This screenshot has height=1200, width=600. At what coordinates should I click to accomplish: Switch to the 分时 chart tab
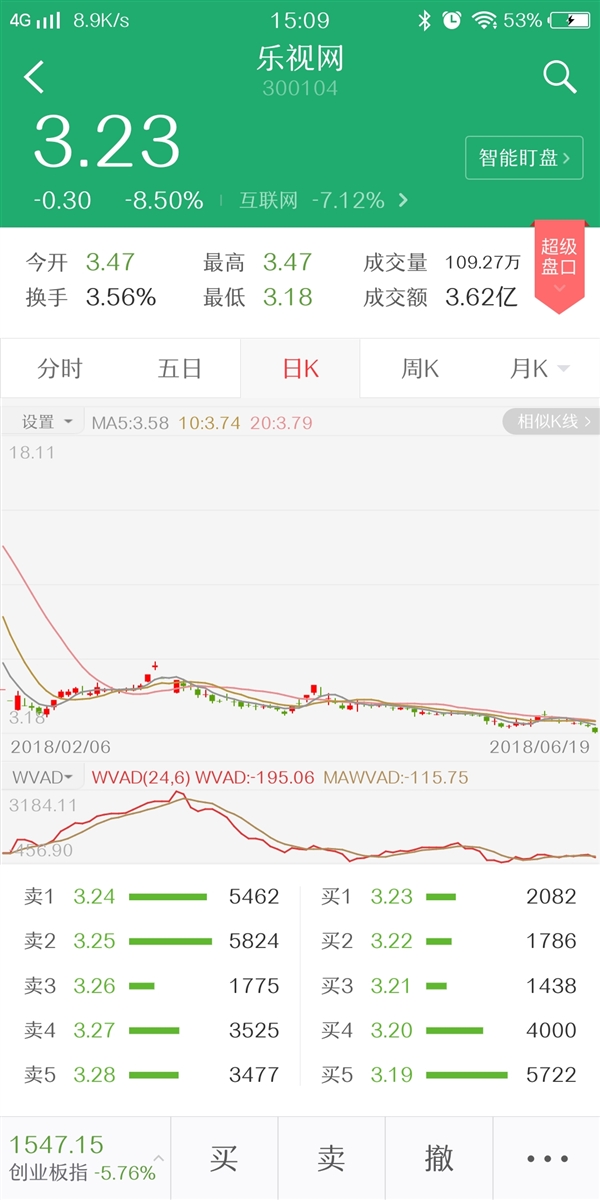[x=60, y=368]
